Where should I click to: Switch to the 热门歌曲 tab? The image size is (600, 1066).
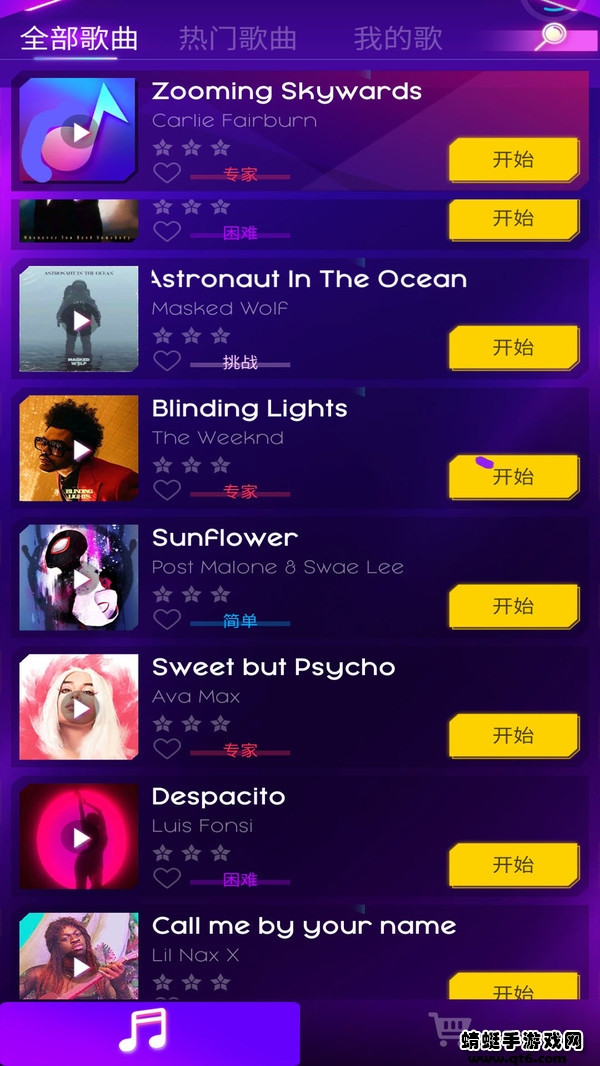(237, 39)
